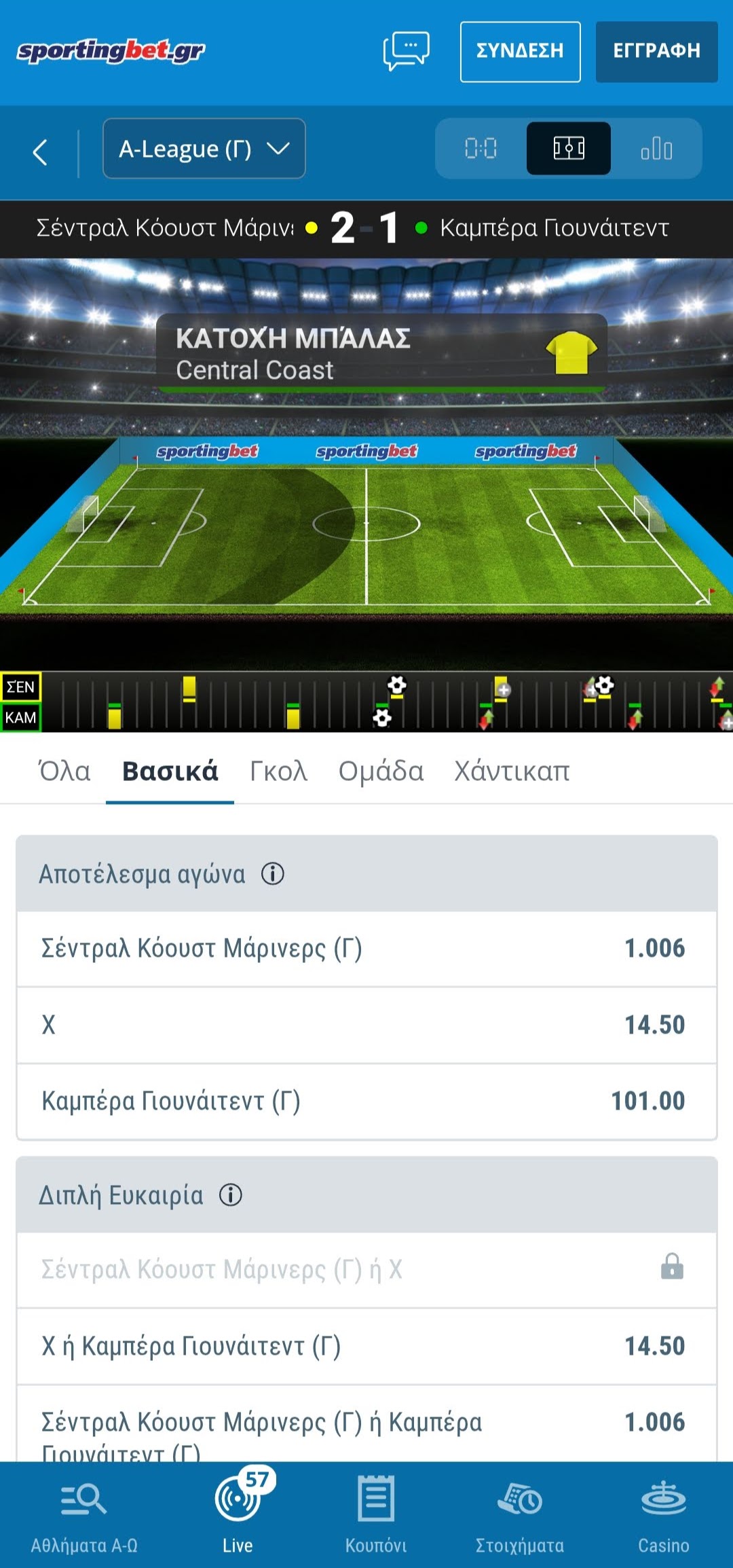Show info for Αποτέλεσμα αγώνα

tap(273, 874)
